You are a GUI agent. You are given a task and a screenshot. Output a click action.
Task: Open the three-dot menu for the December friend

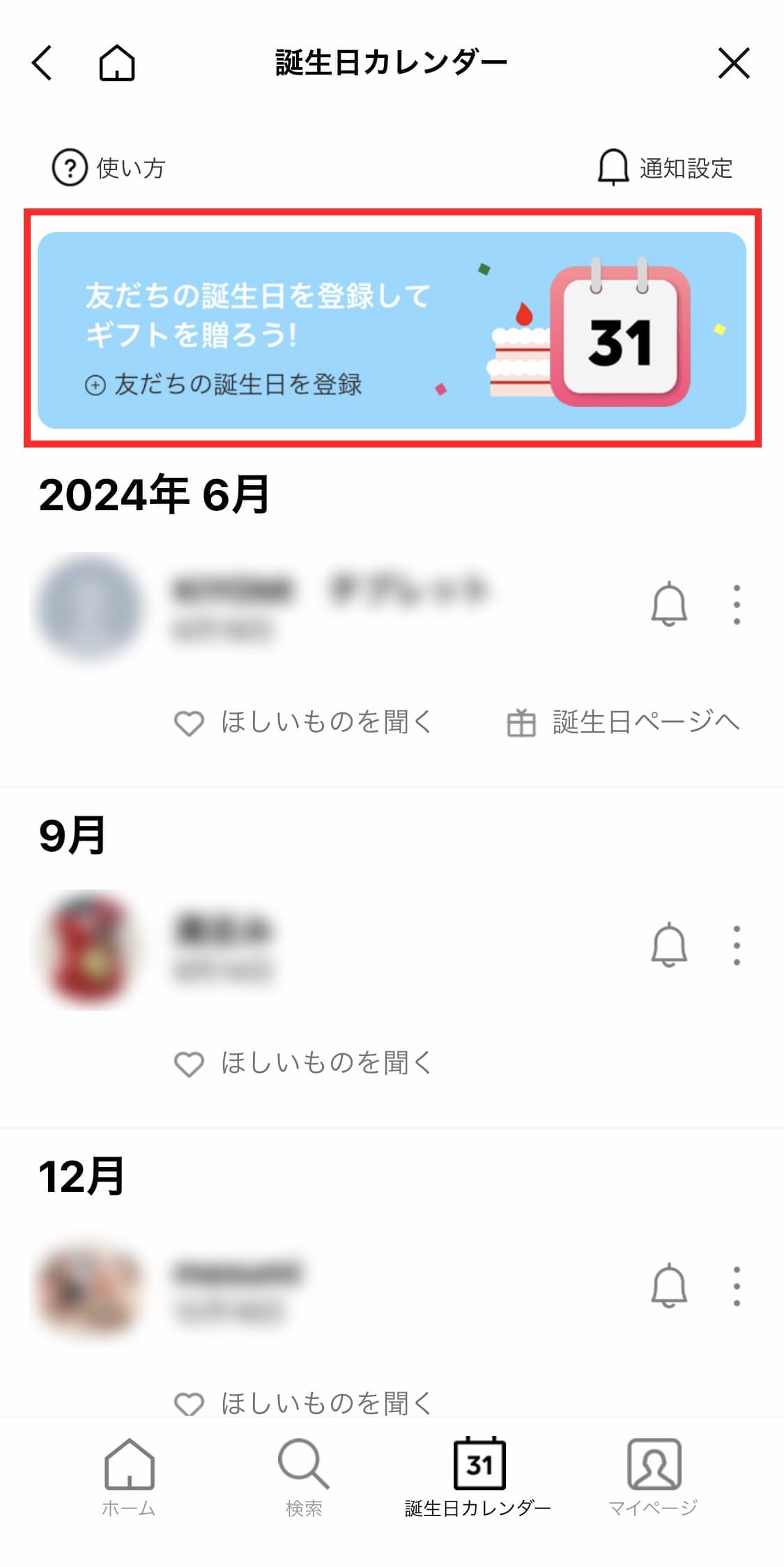tap(735, 1287)
